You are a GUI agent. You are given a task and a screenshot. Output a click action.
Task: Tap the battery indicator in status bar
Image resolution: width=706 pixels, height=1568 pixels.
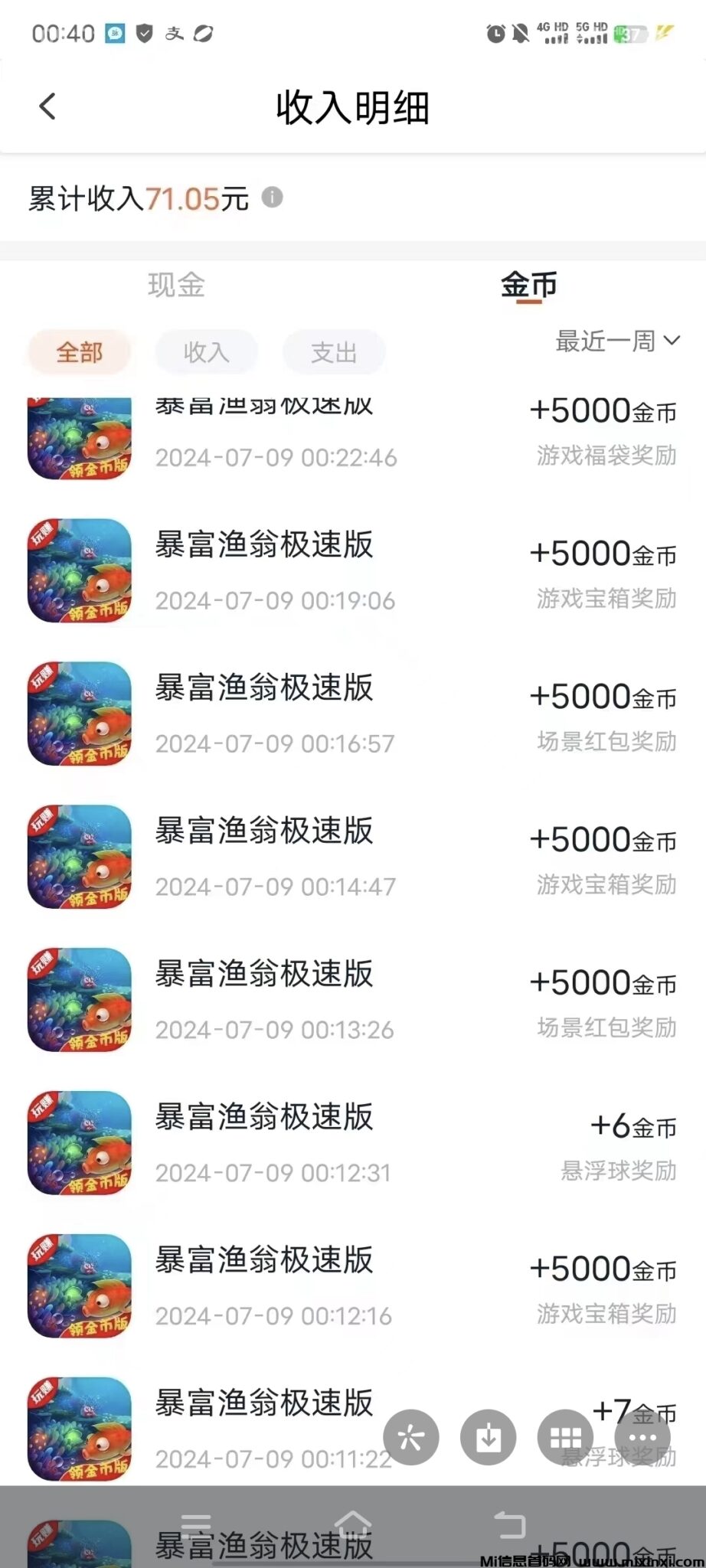click(630, 32)
